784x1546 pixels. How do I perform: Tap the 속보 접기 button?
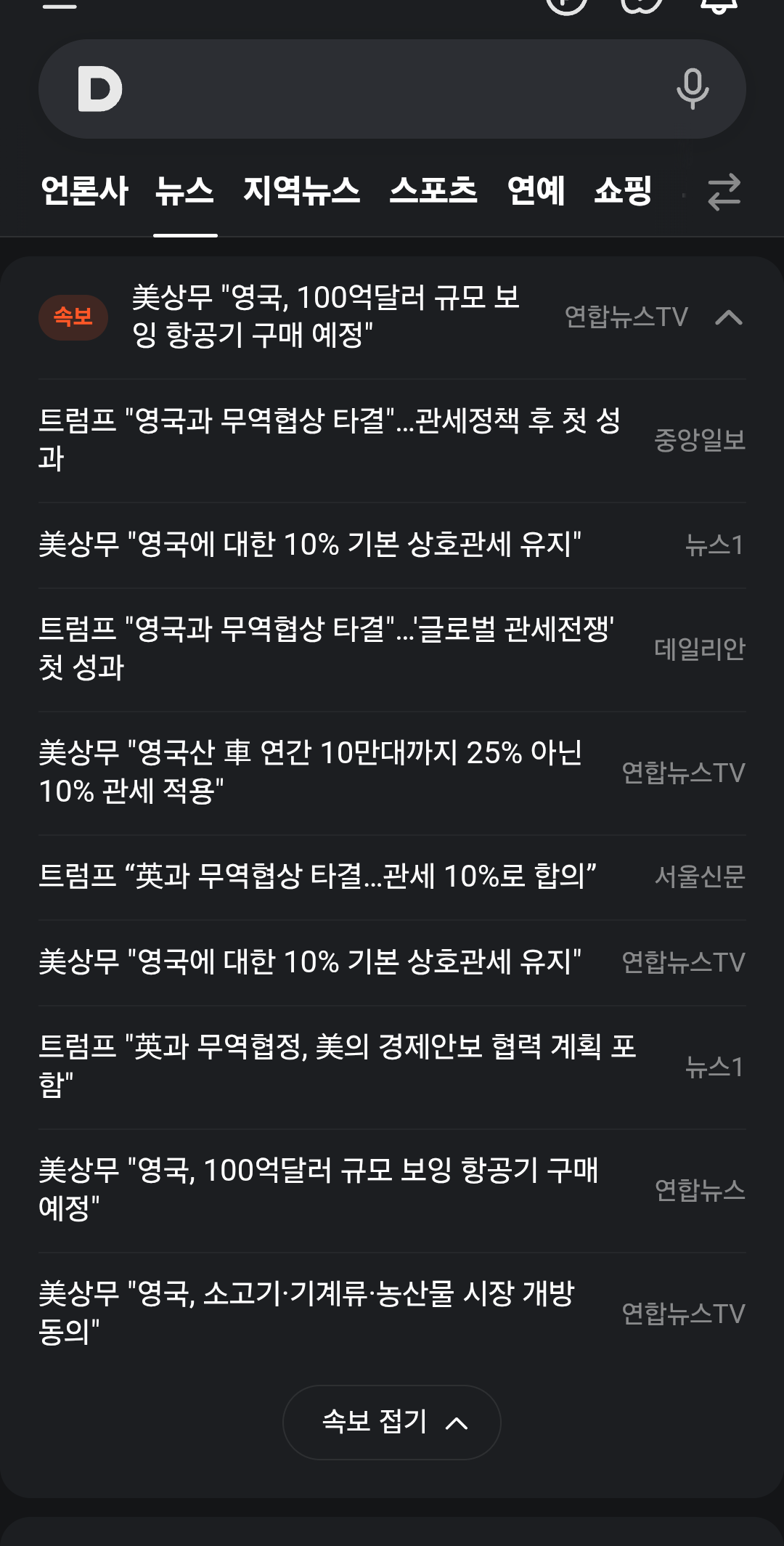392,1422
